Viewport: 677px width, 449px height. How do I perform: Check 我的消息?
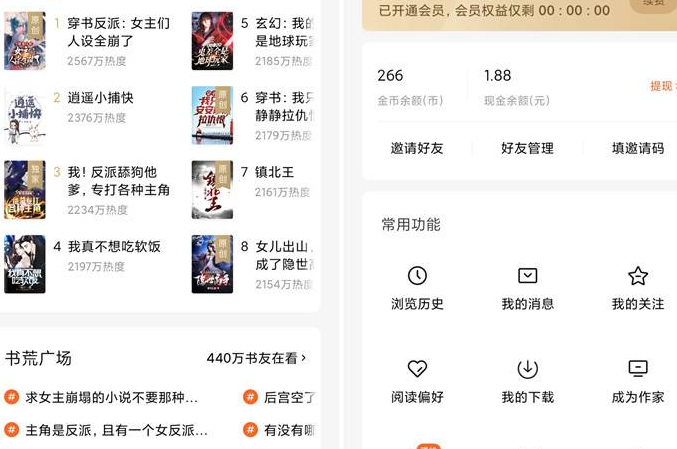click(527, 288)
